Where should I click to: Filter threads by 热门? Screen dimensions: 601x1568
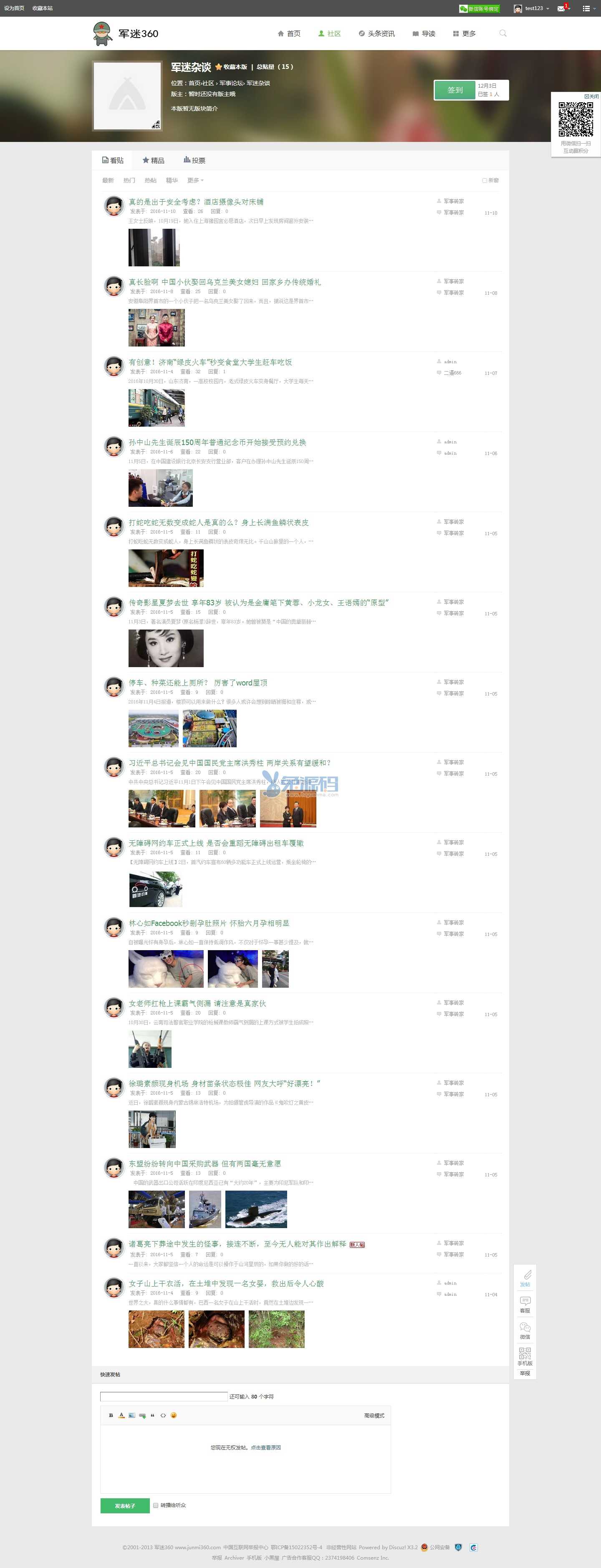129,181
